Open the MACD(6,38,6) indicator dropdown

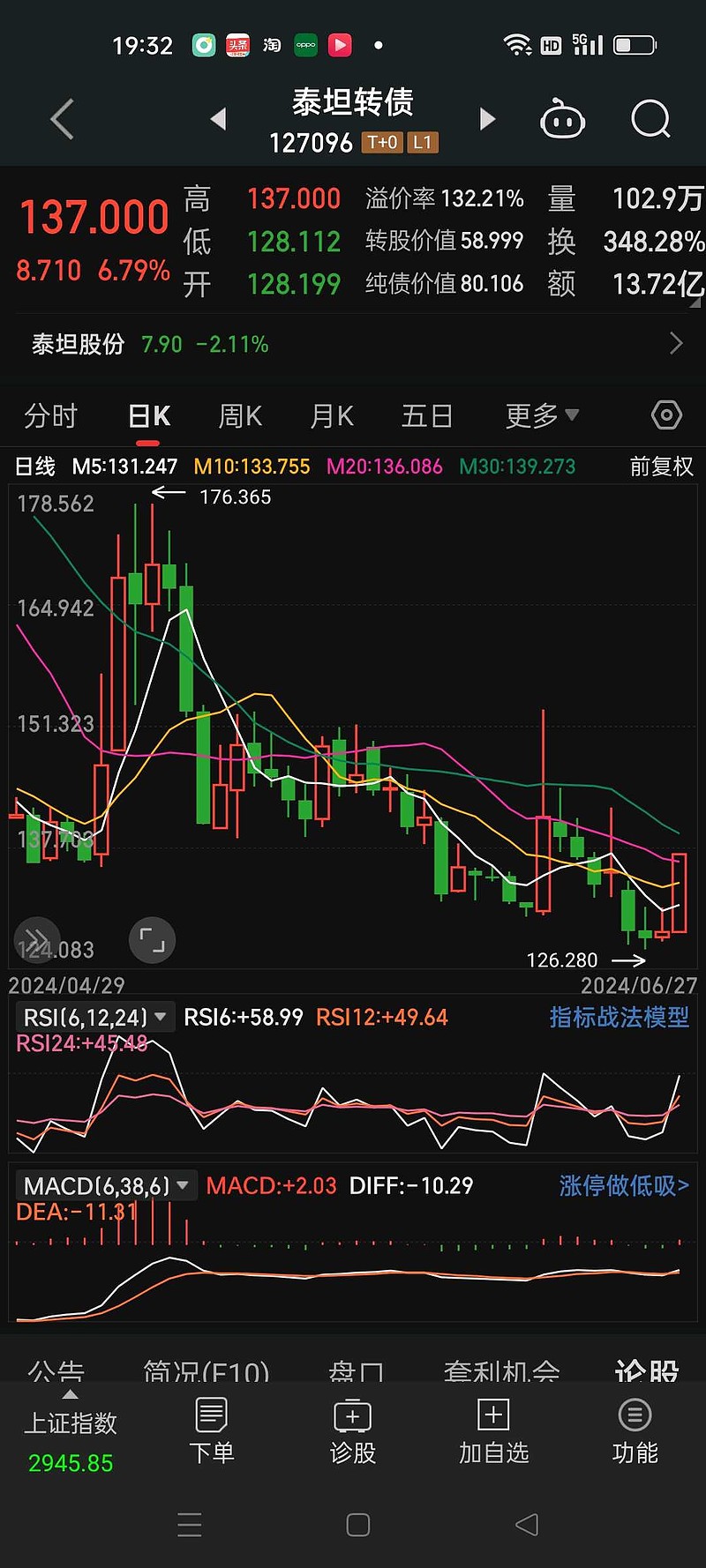pyautogui.click(x=108, y=1185)
